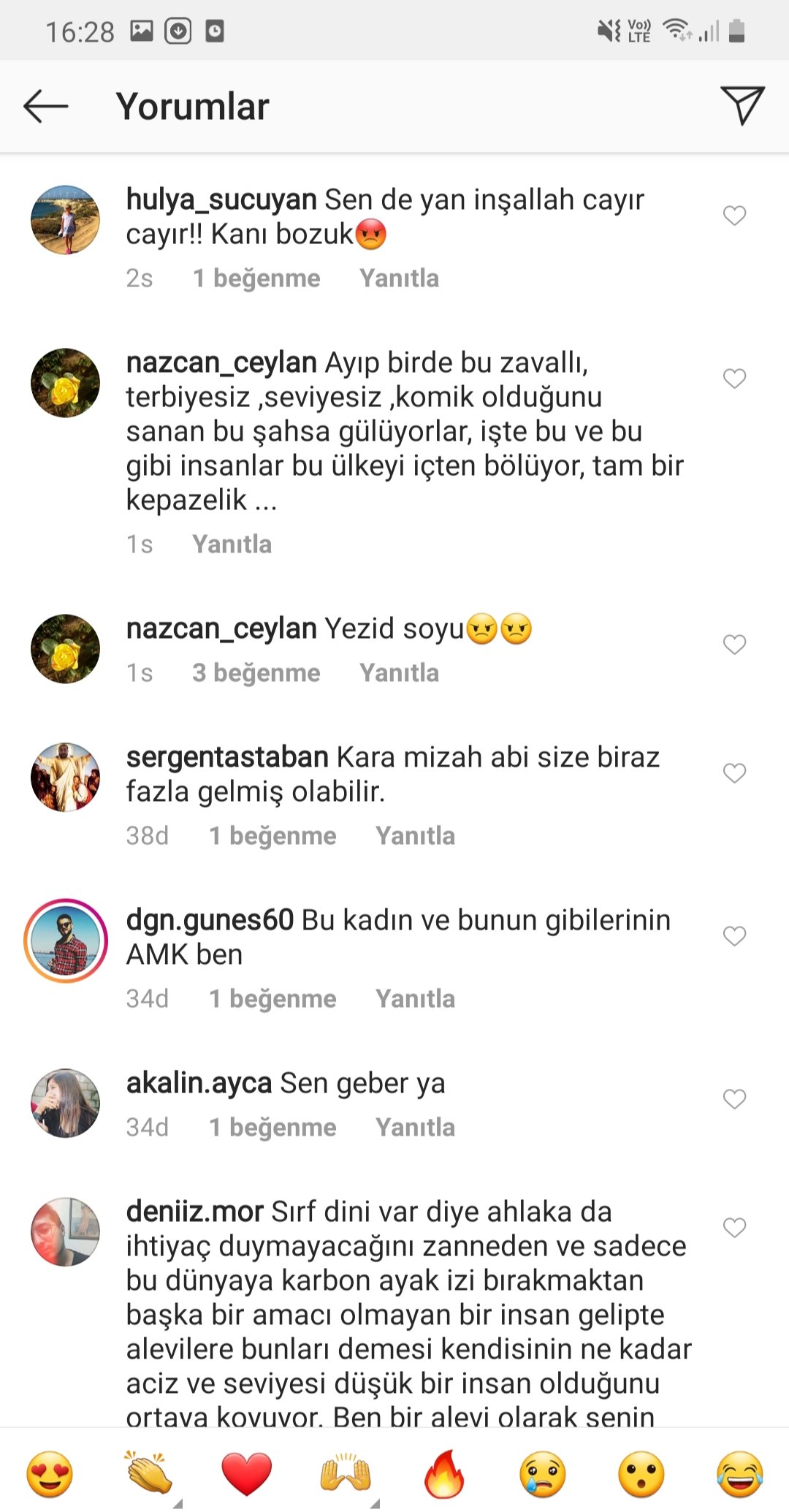Open the share/send paper plane icon
This screenshot has height=1512, width=789.
742,105
